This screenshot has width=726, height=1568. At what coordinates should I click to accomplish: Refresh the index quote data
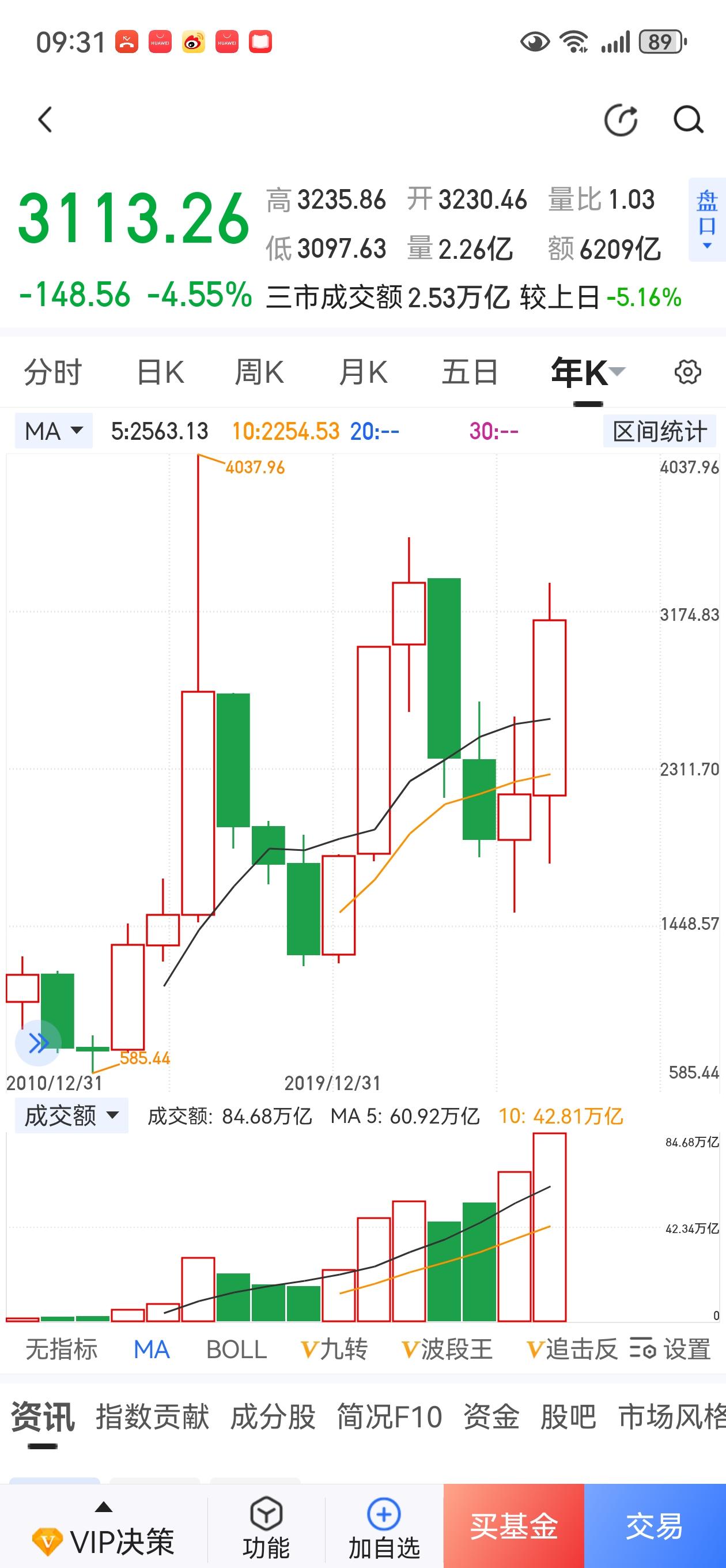point(620,119)
